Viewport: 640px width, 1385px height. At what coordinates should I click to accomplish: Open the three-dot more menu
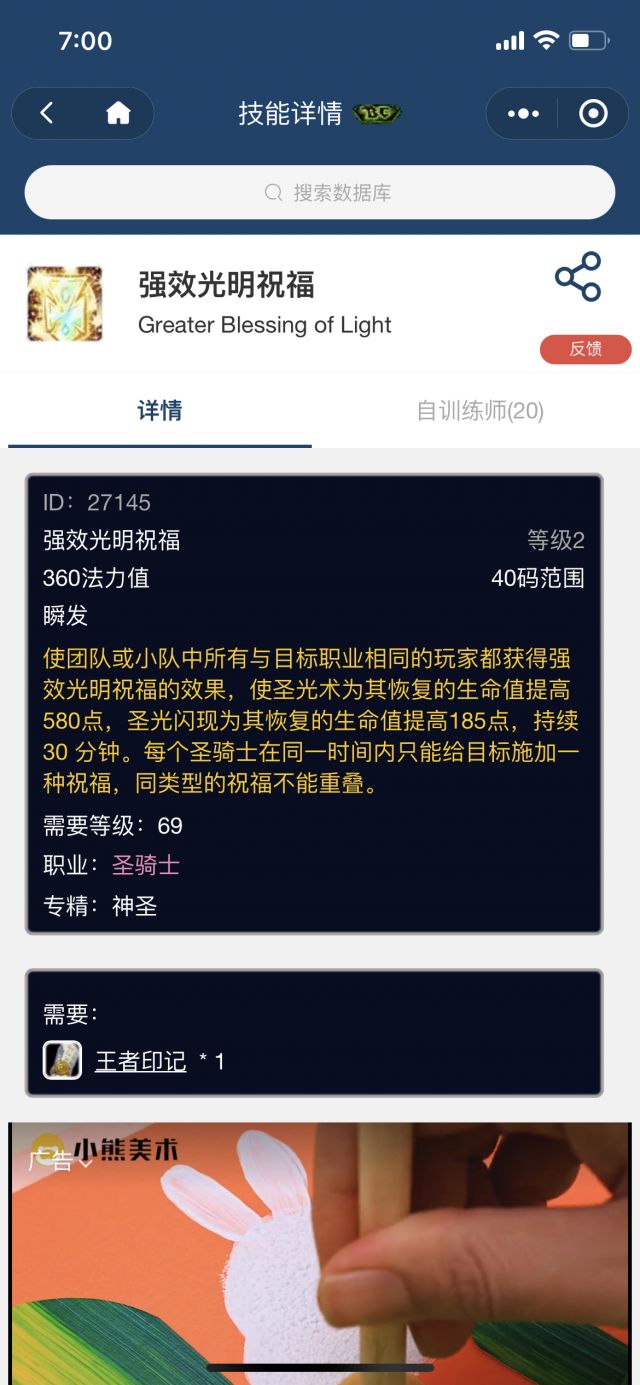(x=523, y=114)
